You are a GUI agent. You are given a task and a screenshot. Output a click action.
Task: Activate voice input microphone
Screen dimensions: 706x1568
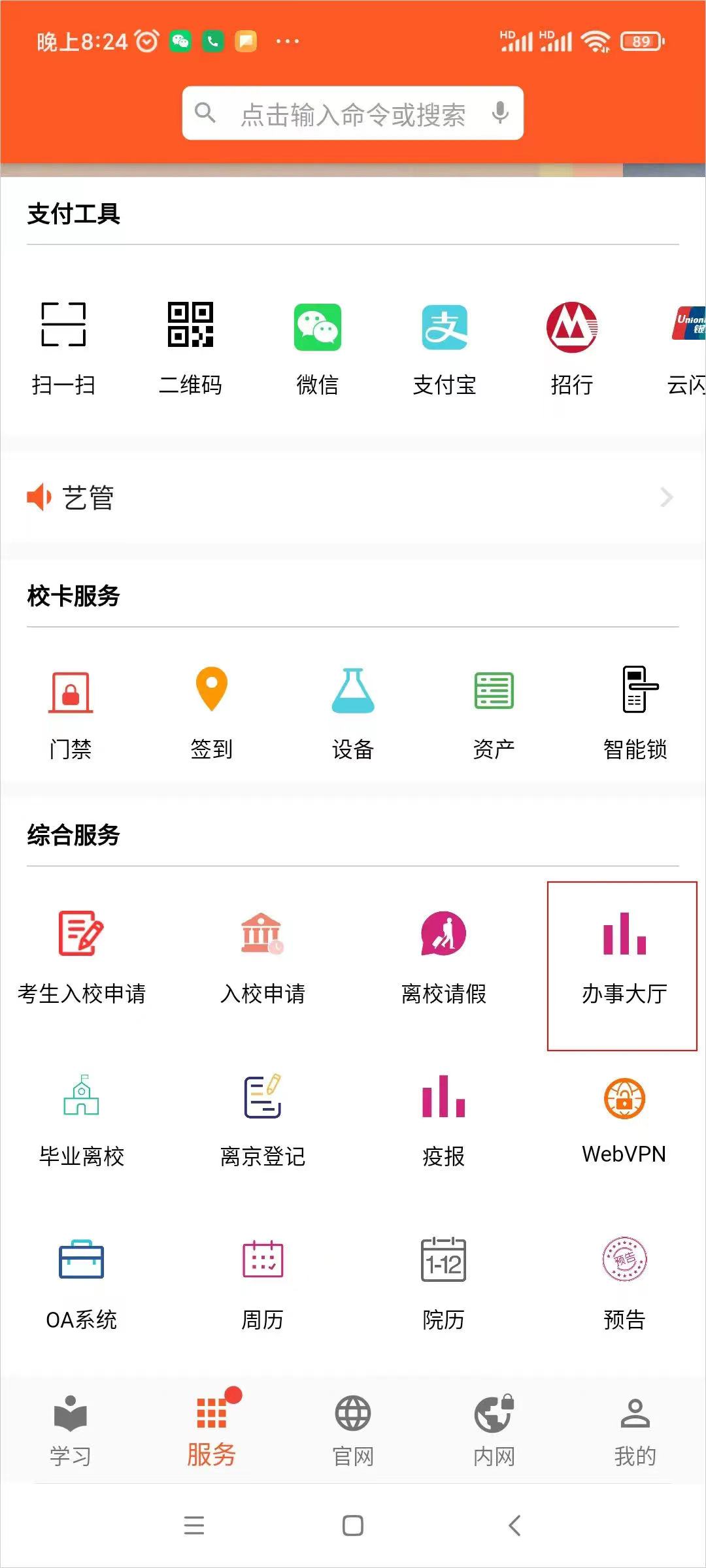click(500, 113)
